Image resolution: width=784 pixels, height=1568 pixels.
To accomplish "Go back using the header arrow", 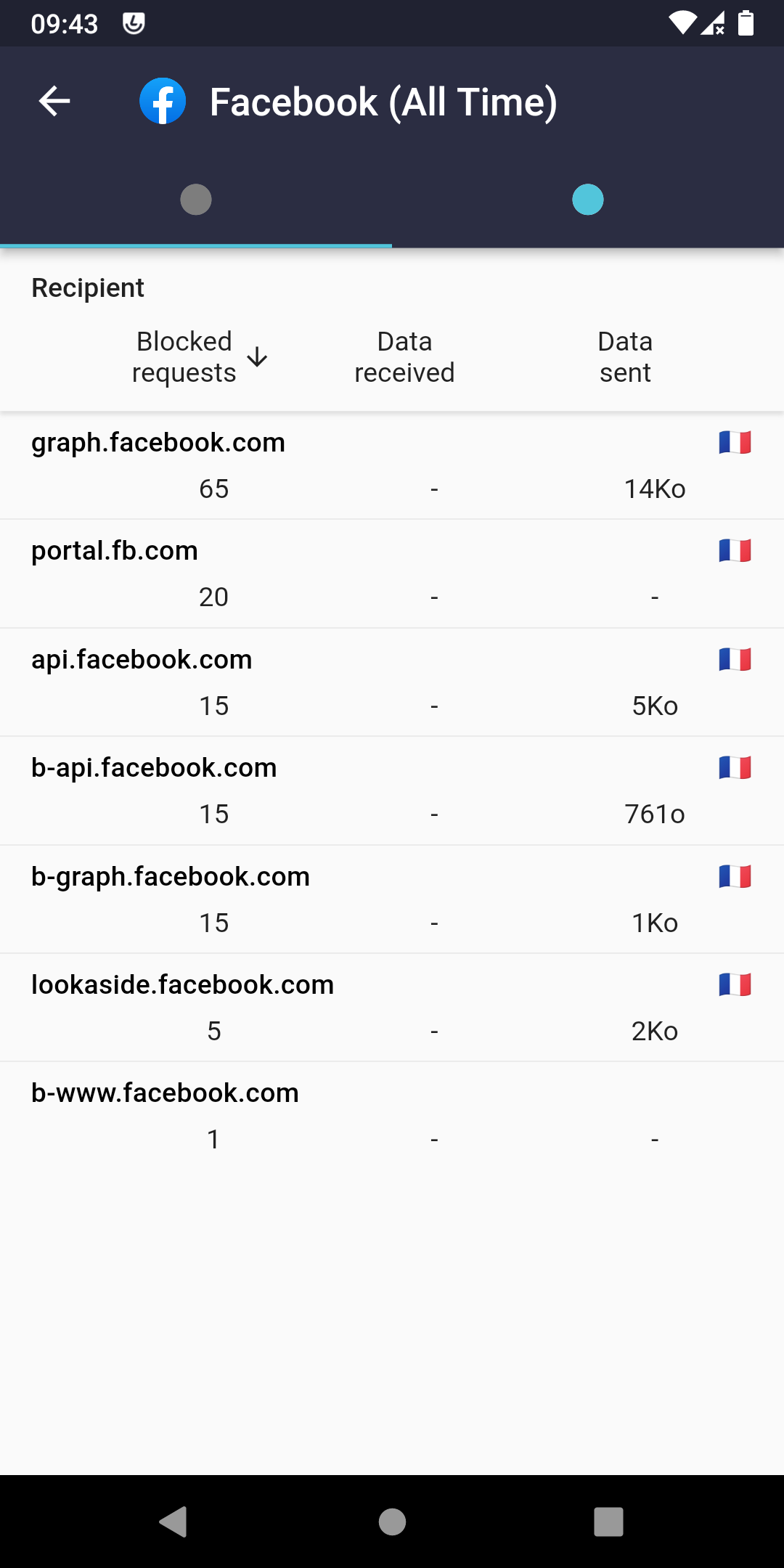I will pyautogui.click(x=54, y=101).
